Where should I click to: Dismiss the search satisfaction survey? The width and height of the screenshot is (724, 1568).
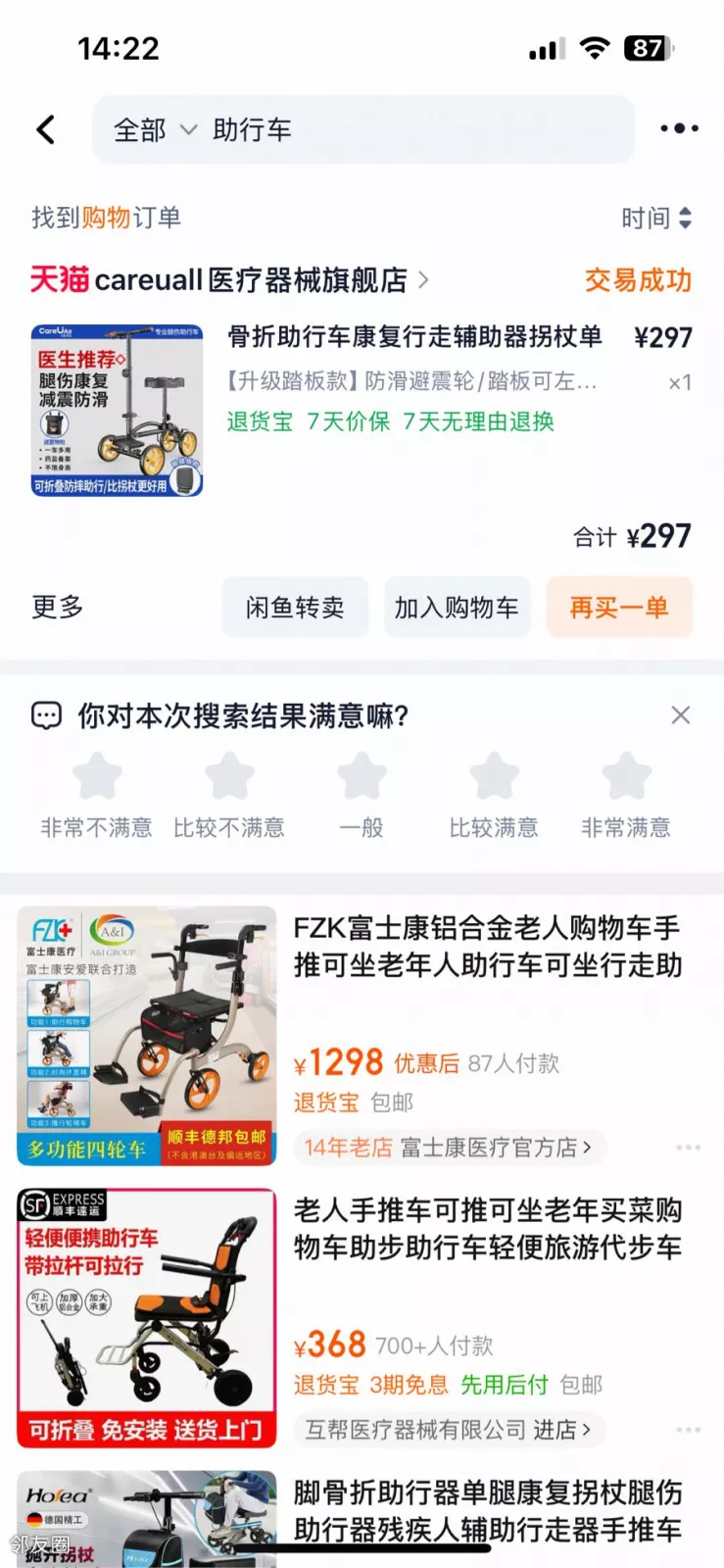pyautogui.click(x=681, y=715)
